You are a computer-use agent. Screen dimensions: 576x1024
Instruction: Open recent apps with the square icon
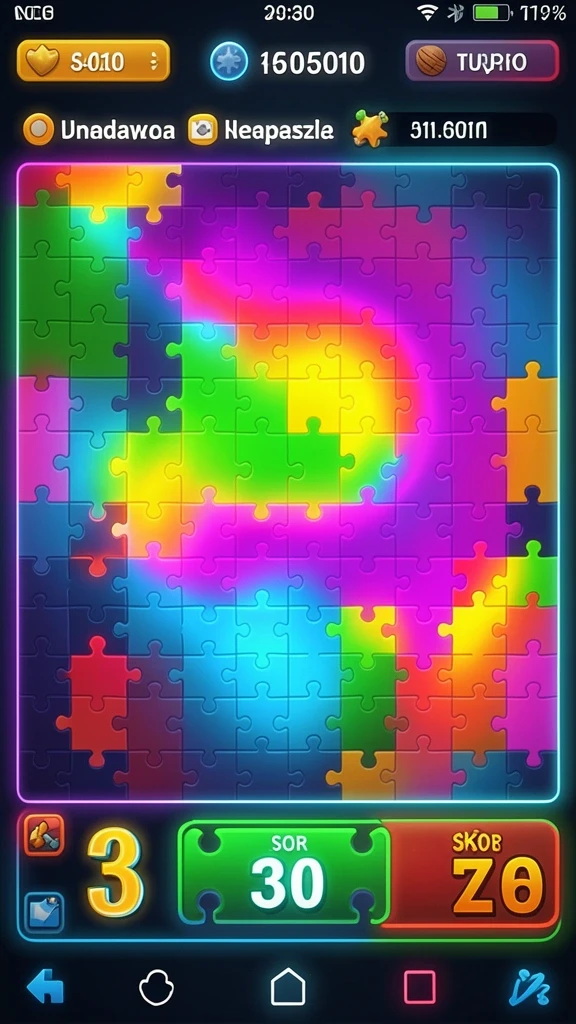pyautogui.click(x=419, y=987)
